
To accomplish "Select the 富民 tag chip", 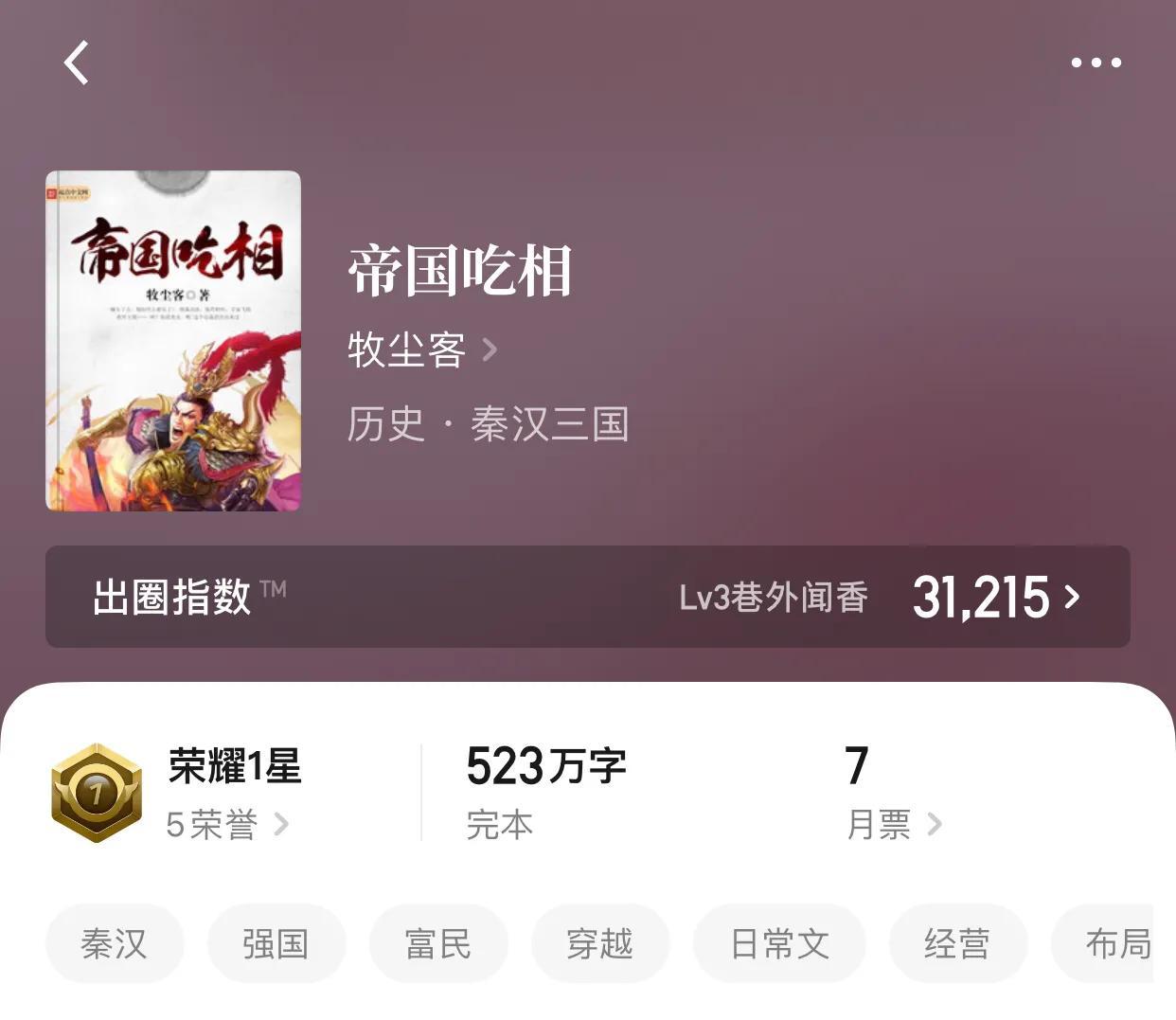I will point(437,943).
